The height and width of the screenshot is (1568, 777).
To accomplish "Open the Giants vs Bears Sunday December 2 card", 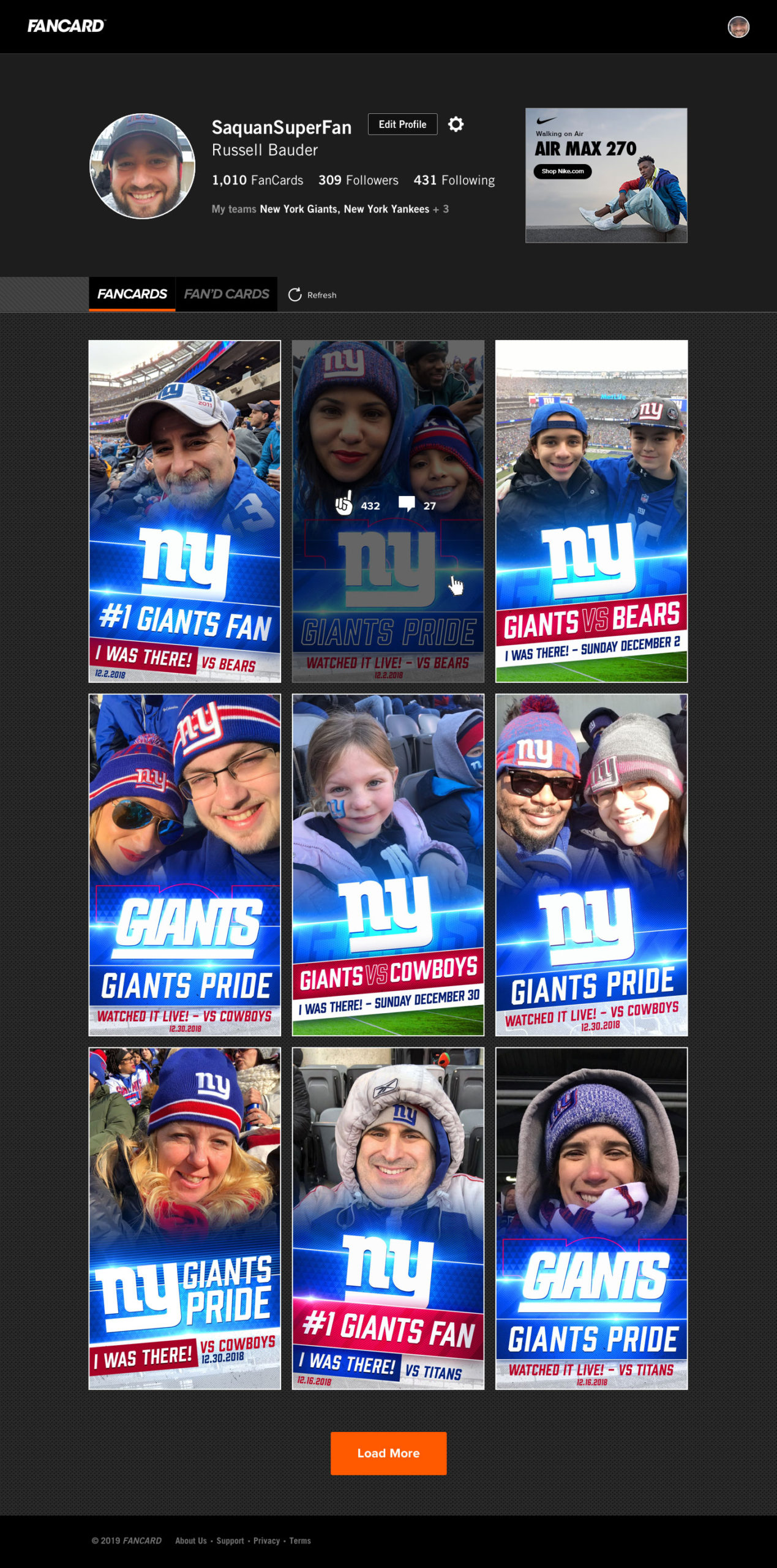I will click(591, 511).
